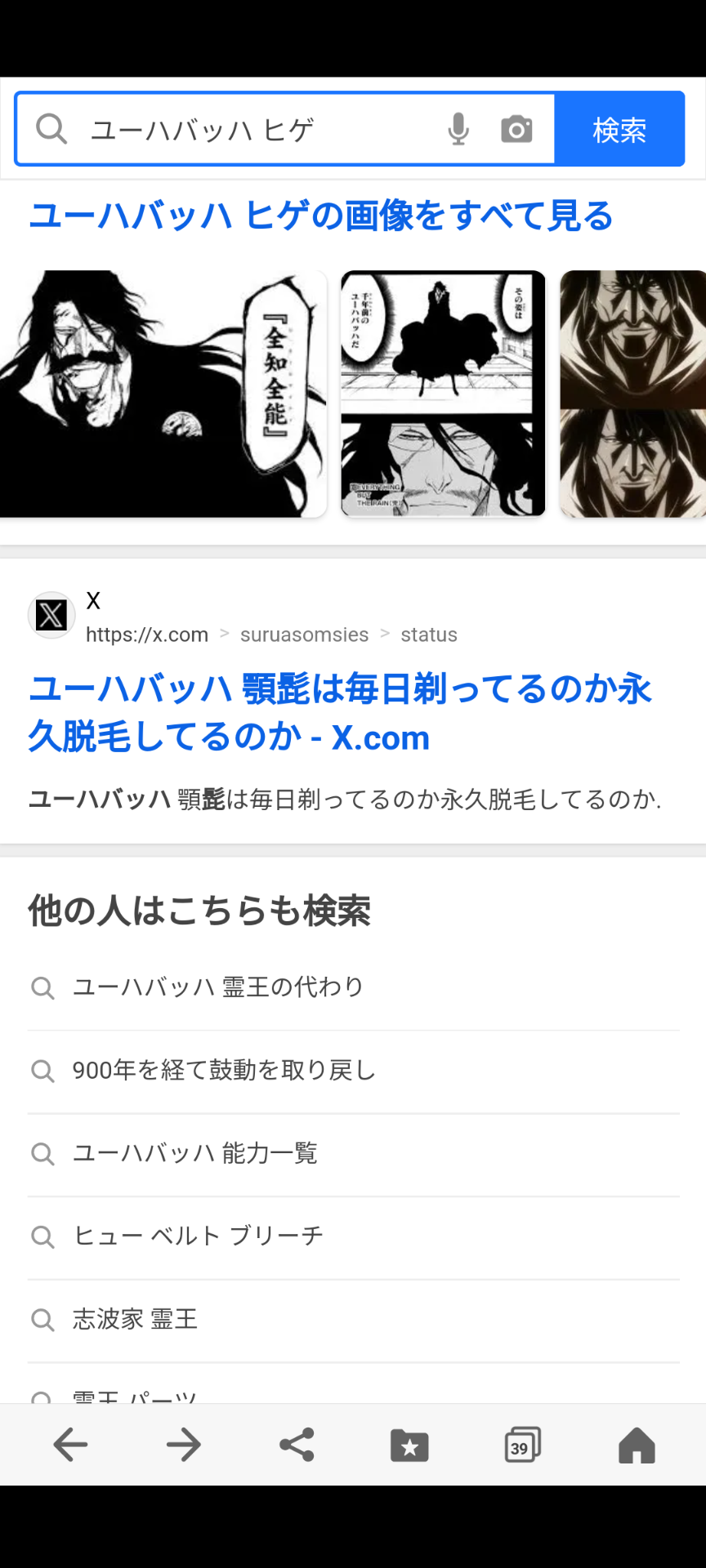Start voice search with the microphone icon
This screenshot has width=706, height=1568.
[x=458, y=129]
